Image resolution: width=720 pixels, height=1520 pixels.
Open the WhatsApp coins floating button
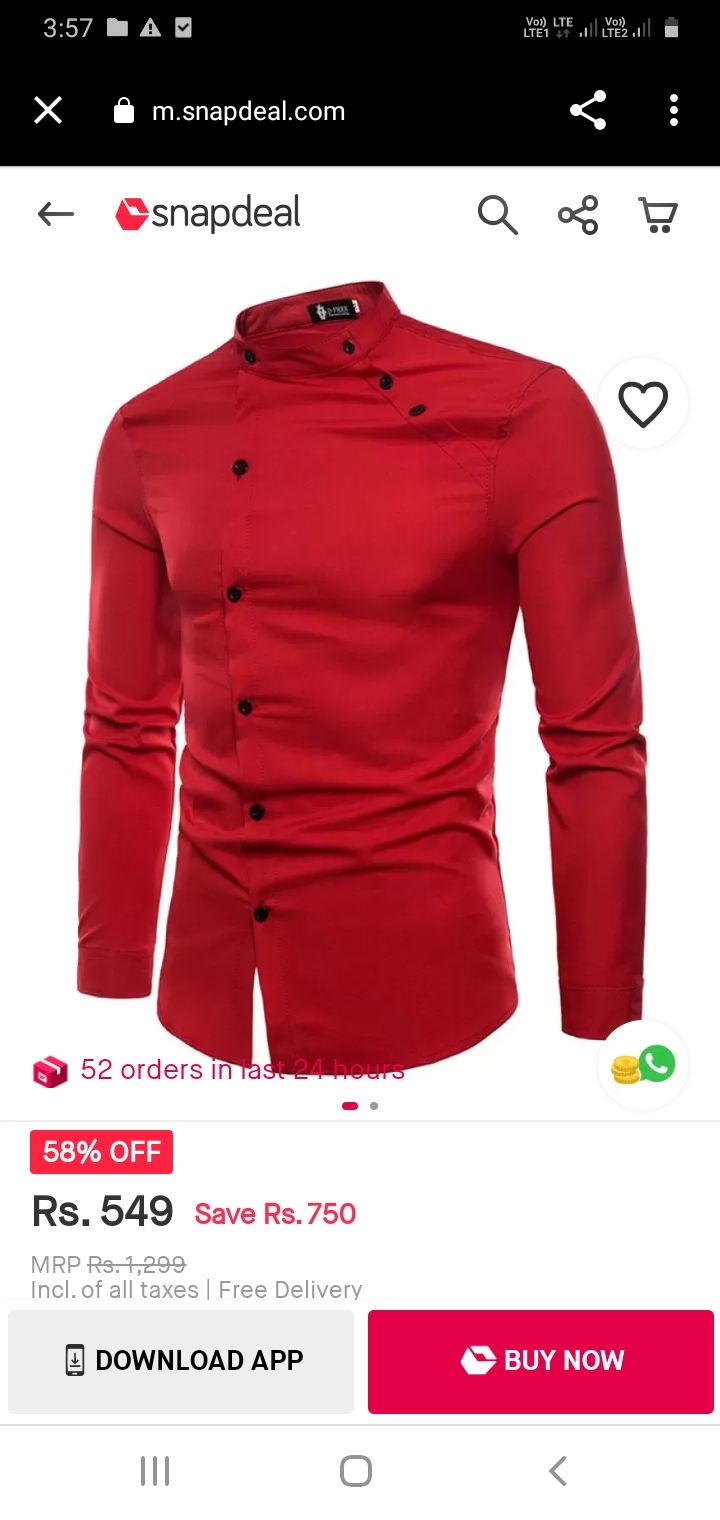coord(642,1066)
